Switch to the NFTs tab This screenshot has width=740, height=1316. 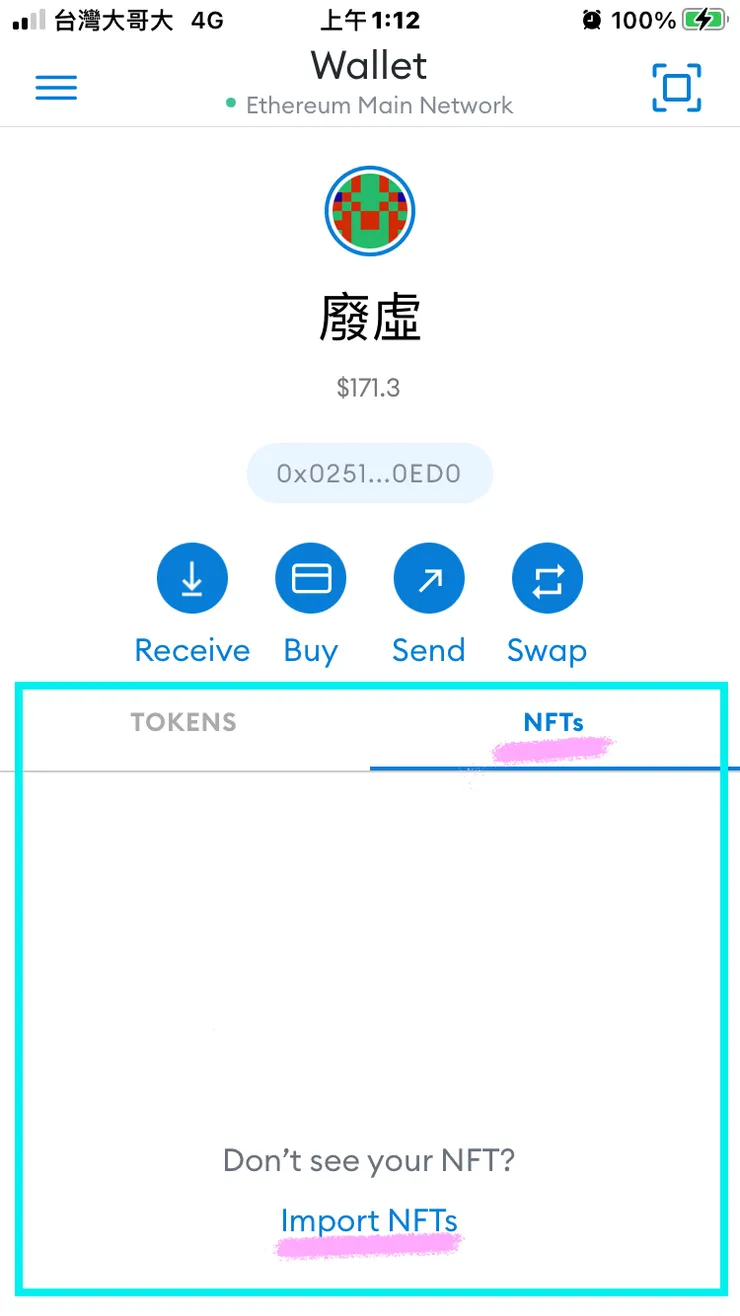[555, 722]
